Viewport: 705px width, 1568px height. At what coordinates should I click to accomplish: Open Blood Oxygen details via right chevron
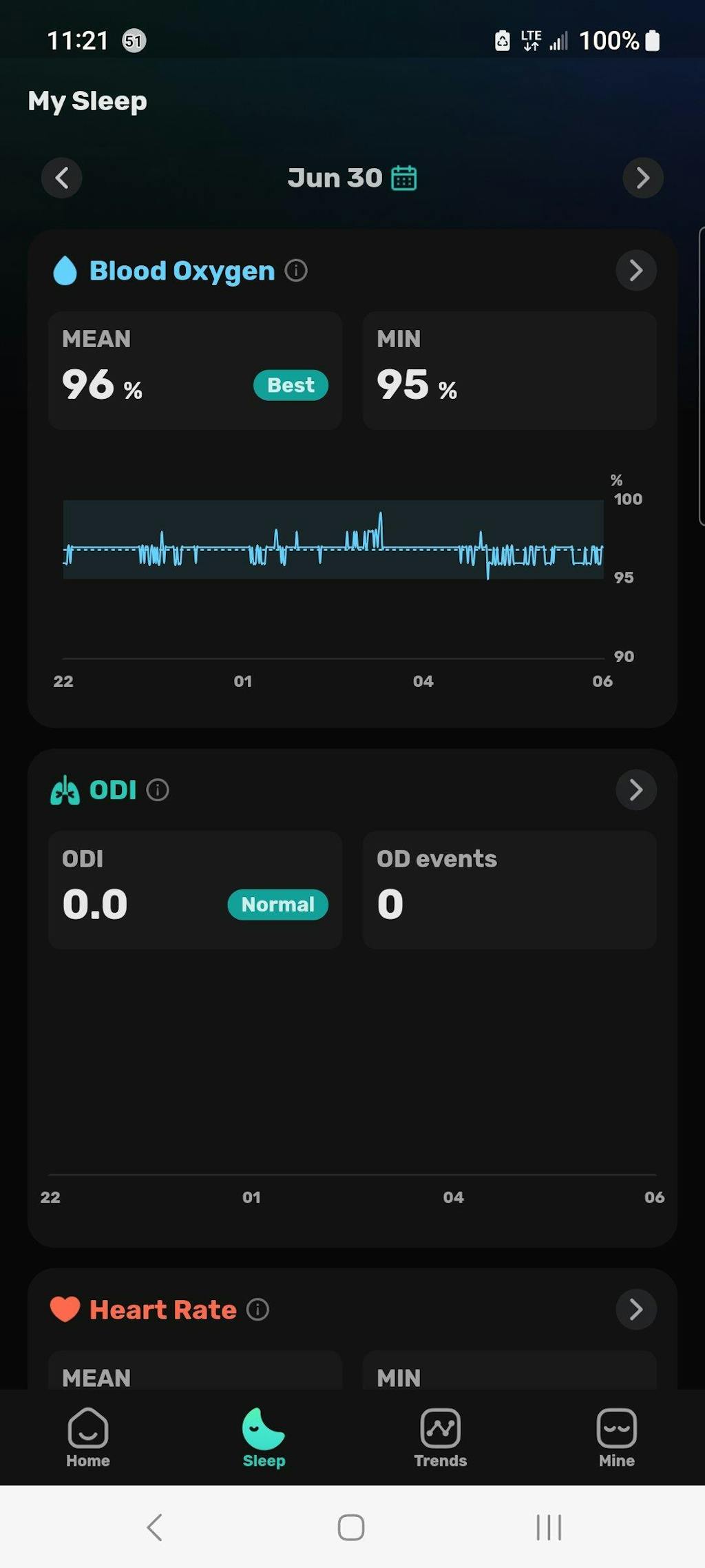click(x=635, y=271)
